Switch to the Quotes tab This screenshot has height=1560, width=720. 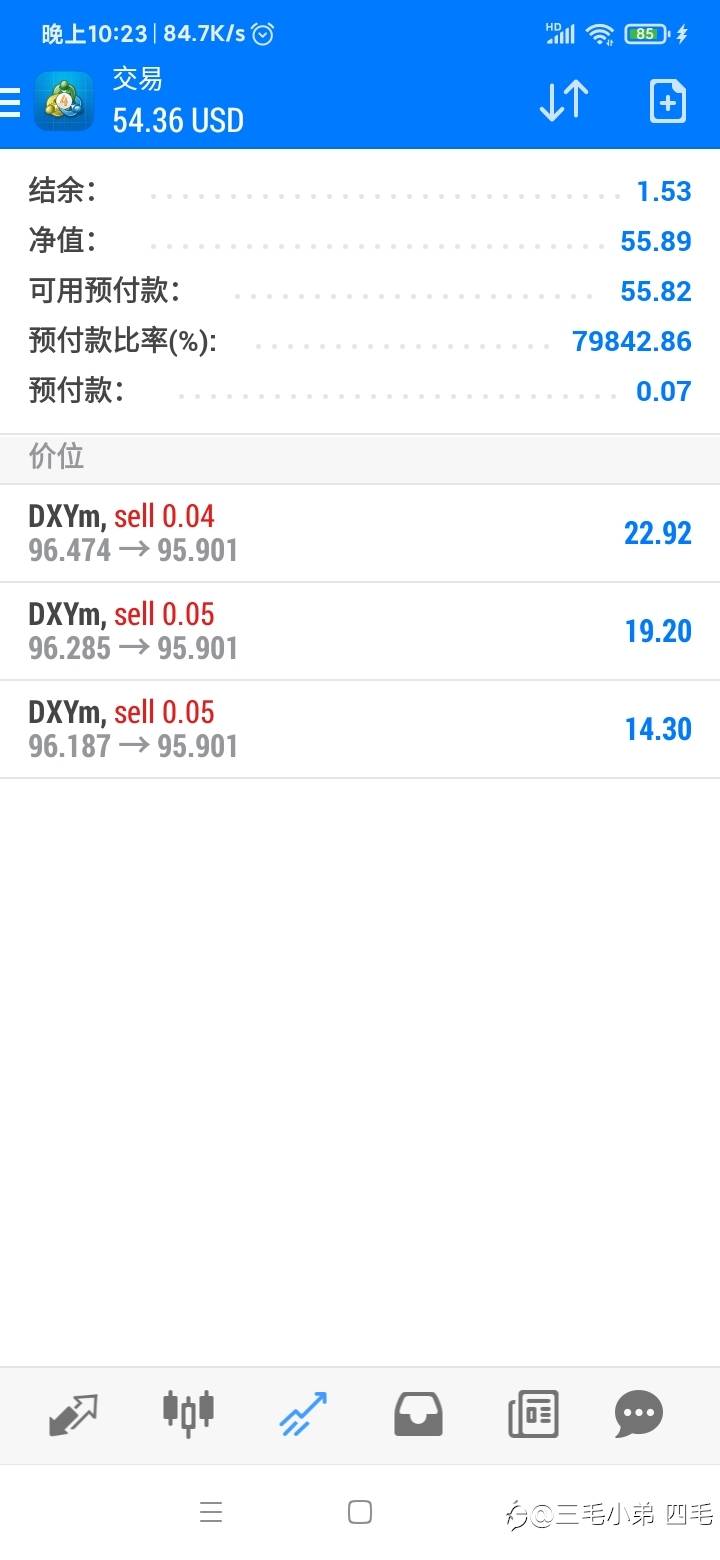click(x=73, y=1415)
